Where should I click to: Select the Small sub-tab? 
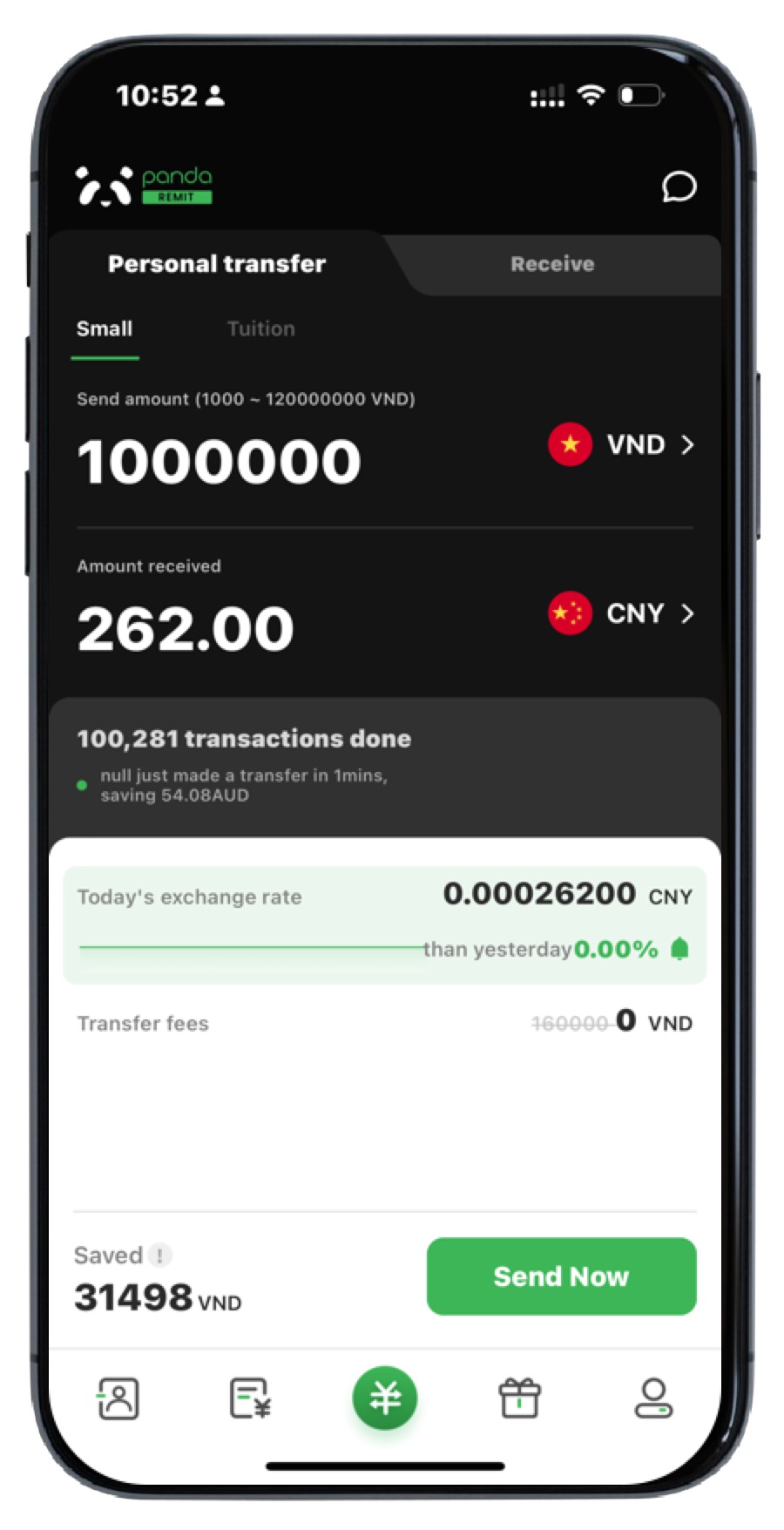[105, 329]
